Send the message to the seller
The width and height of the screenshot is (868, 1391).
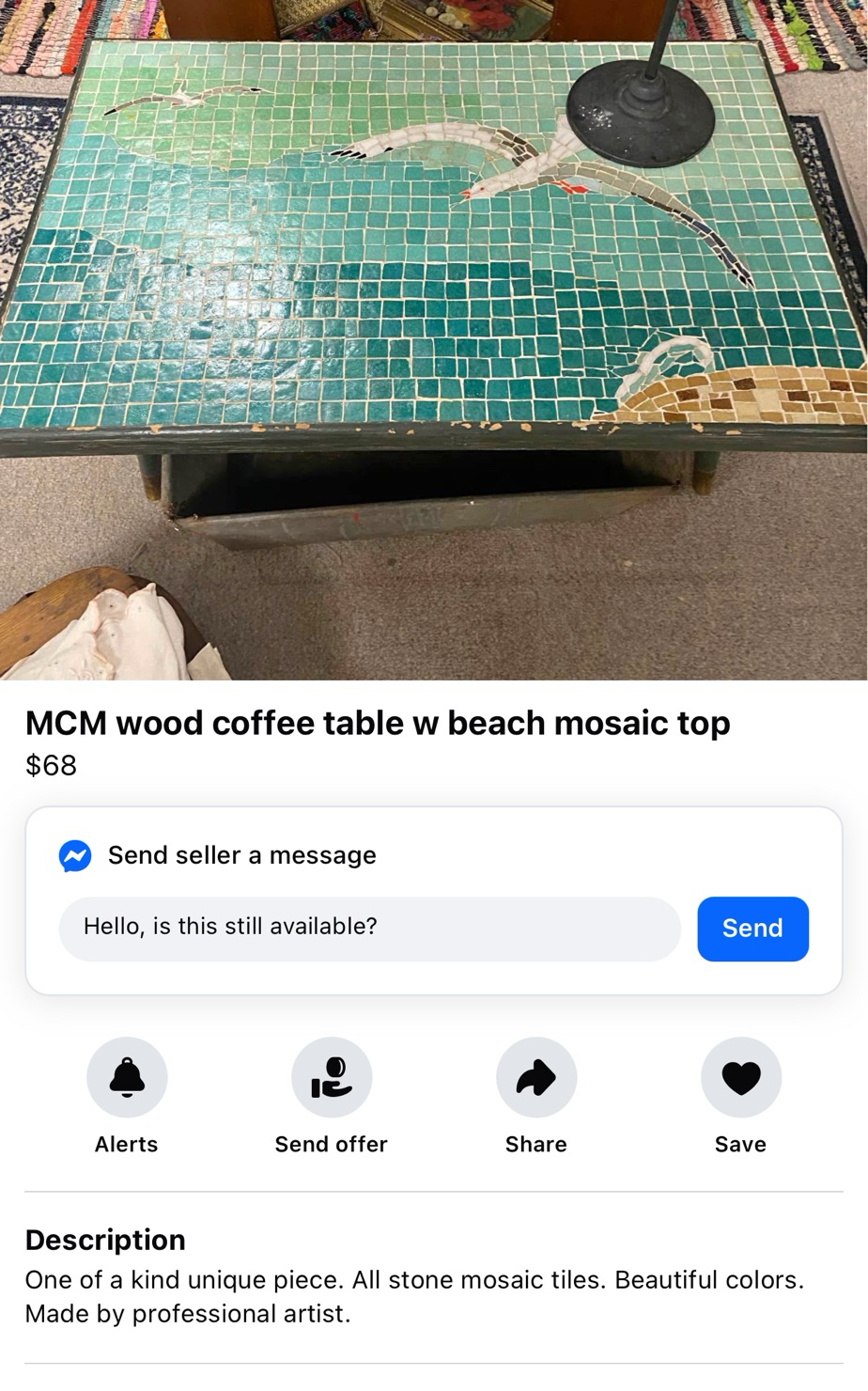[752, 928]
